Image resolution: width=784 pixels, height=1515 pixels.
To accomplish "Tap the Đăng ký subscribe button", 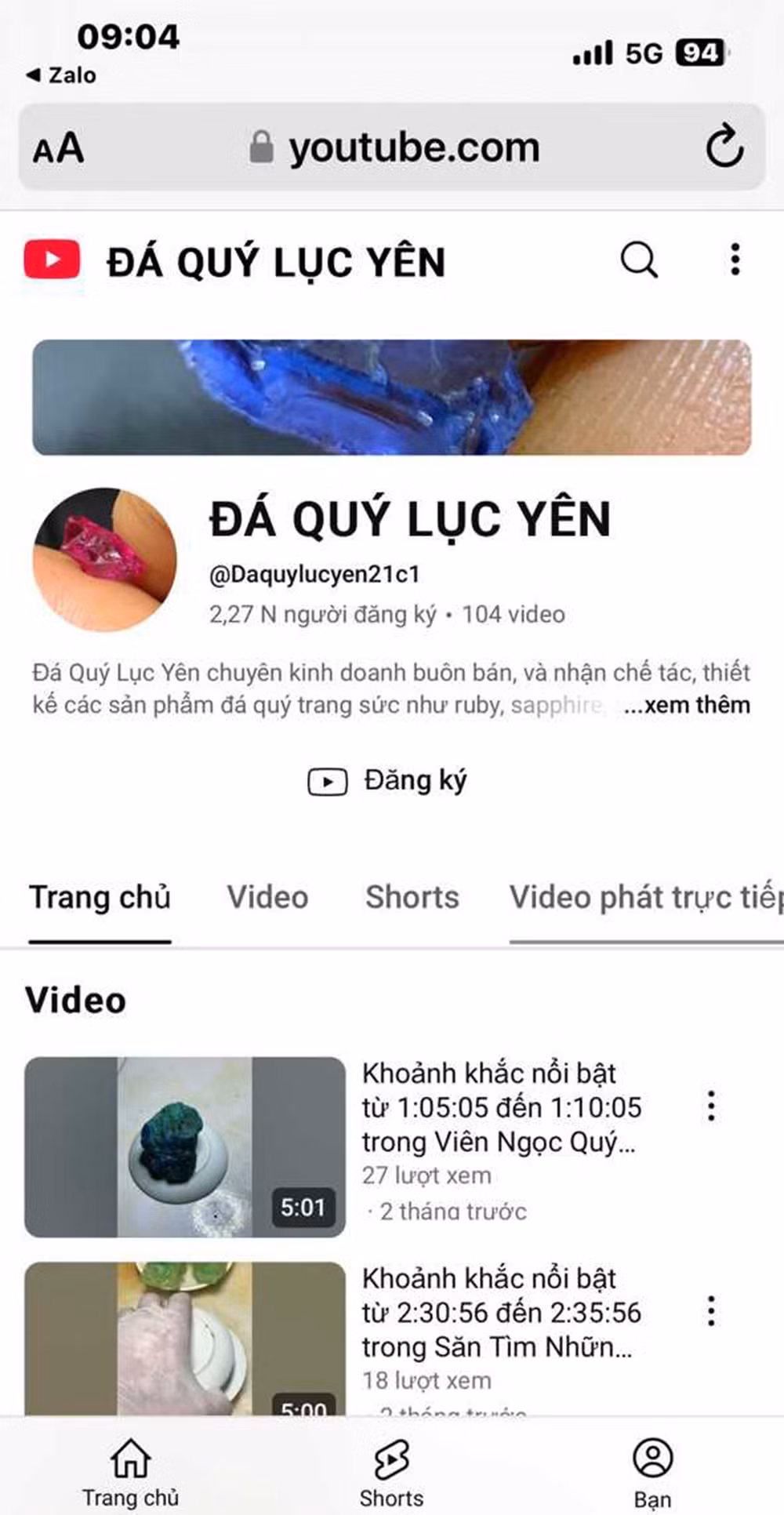I will pyautogui.click(x=388, y=781).
